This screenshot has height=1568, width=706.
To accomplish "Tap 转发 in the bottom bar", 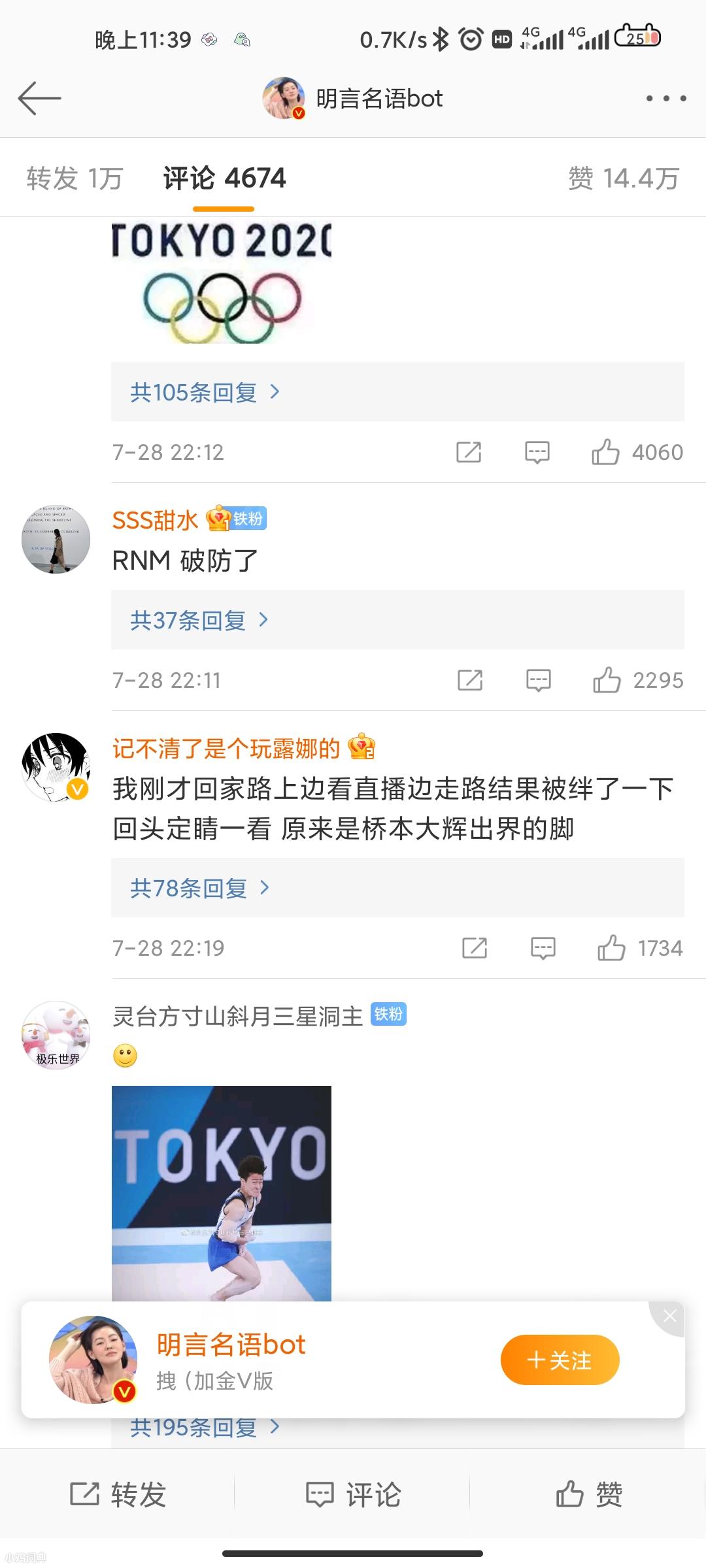I will [x=118, y=1494].
